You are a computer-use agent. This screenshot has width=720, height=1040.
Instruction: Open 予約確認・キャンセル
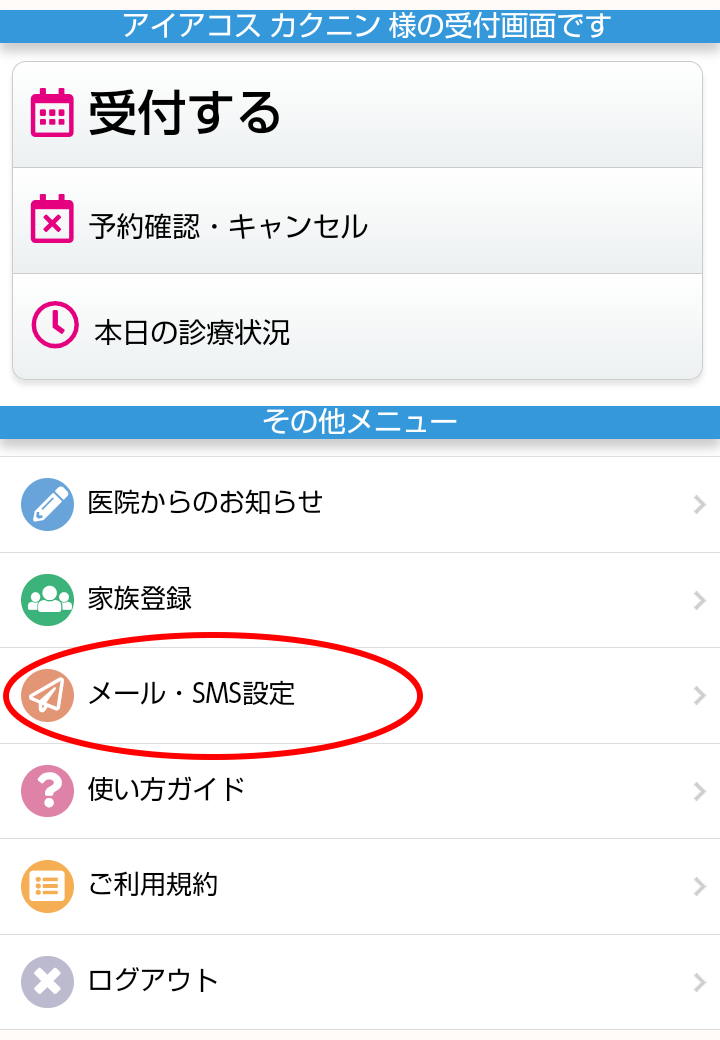357,222
